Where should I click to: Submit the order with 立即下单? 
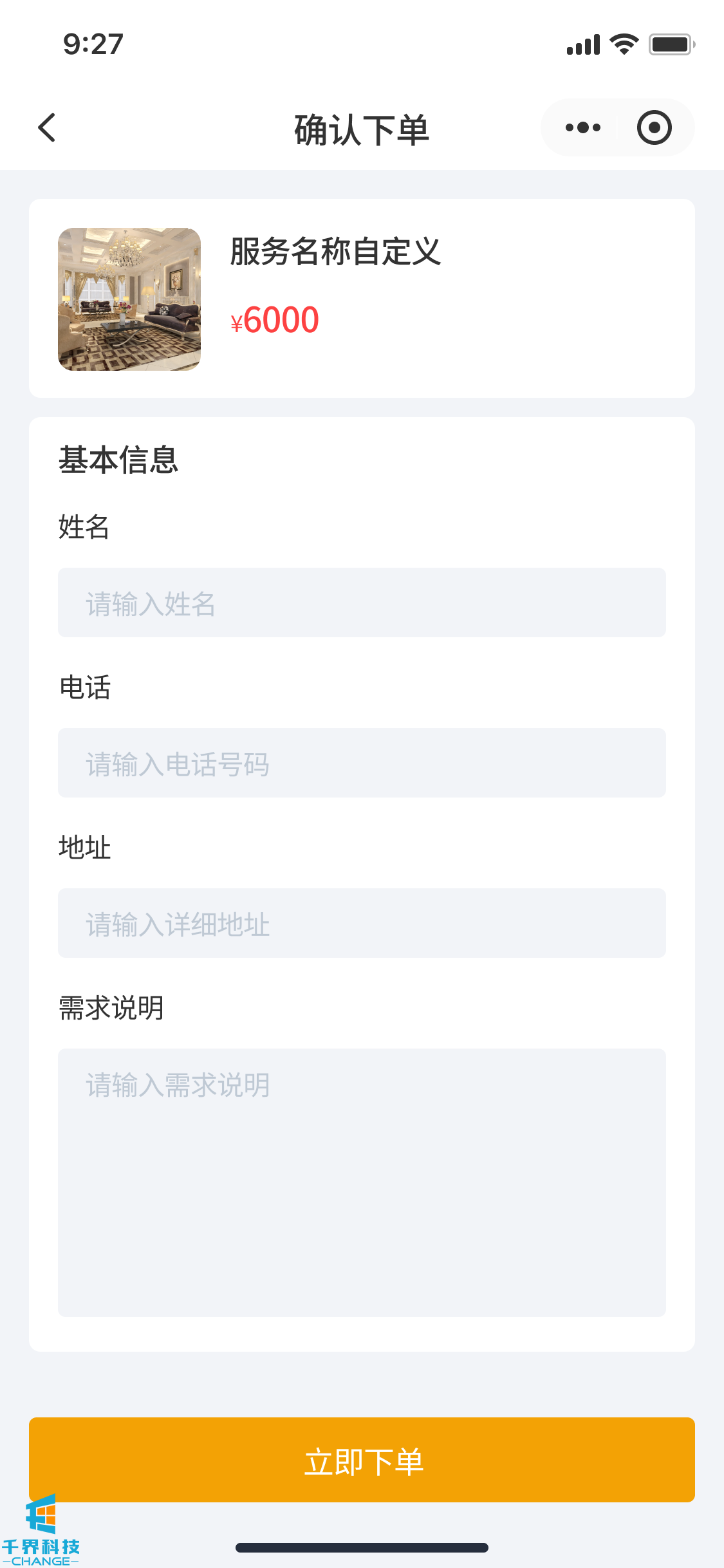click(362, 1460)
